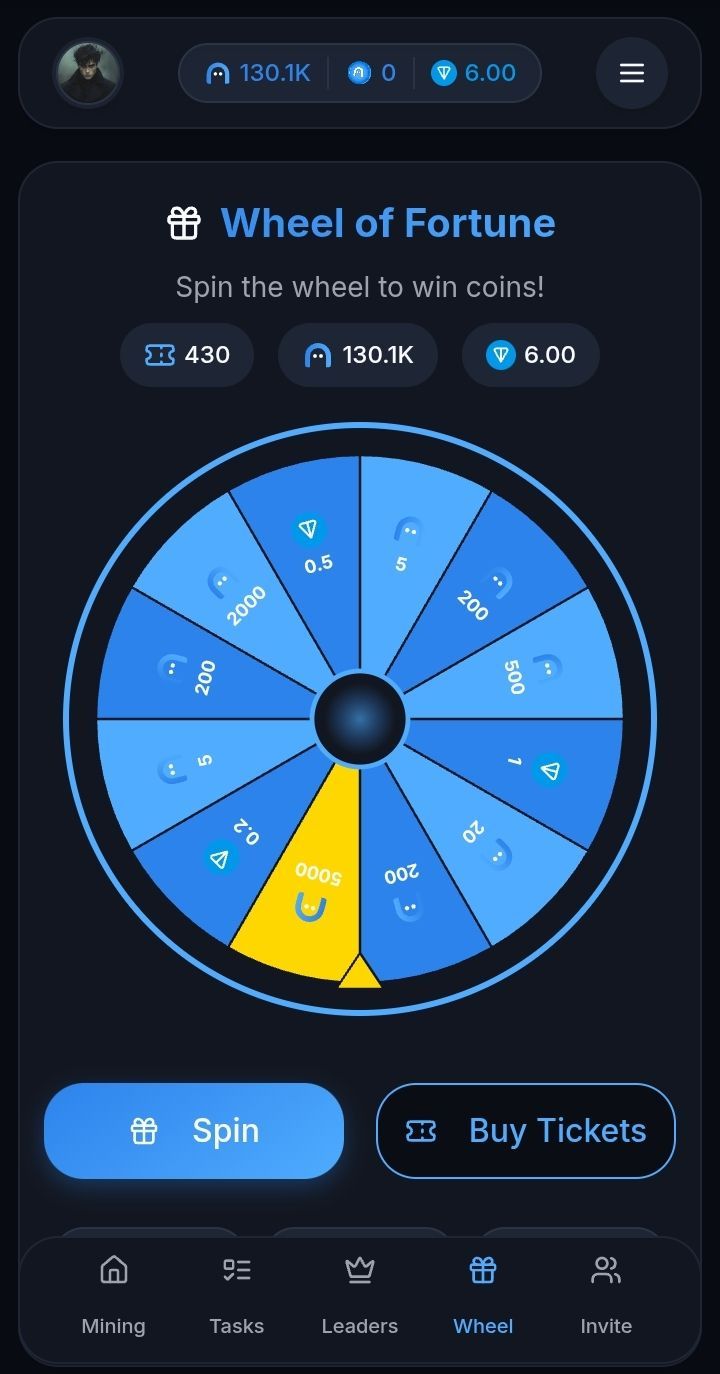The height and width of the screenshot is (1374, 720).
Task: Click the Buy Tickets button
Action: (x=526, y=1131)
